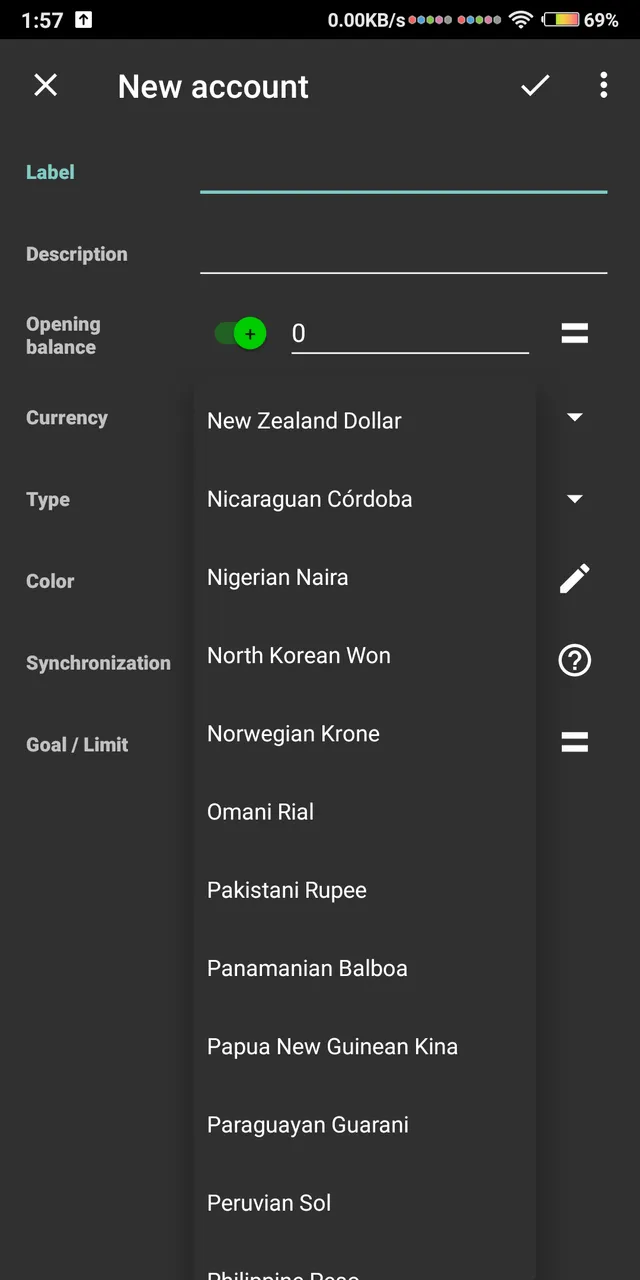This screenshot has height=1280, width=640.
Task: Choose Omani Rial
Action: coord(260,812)
